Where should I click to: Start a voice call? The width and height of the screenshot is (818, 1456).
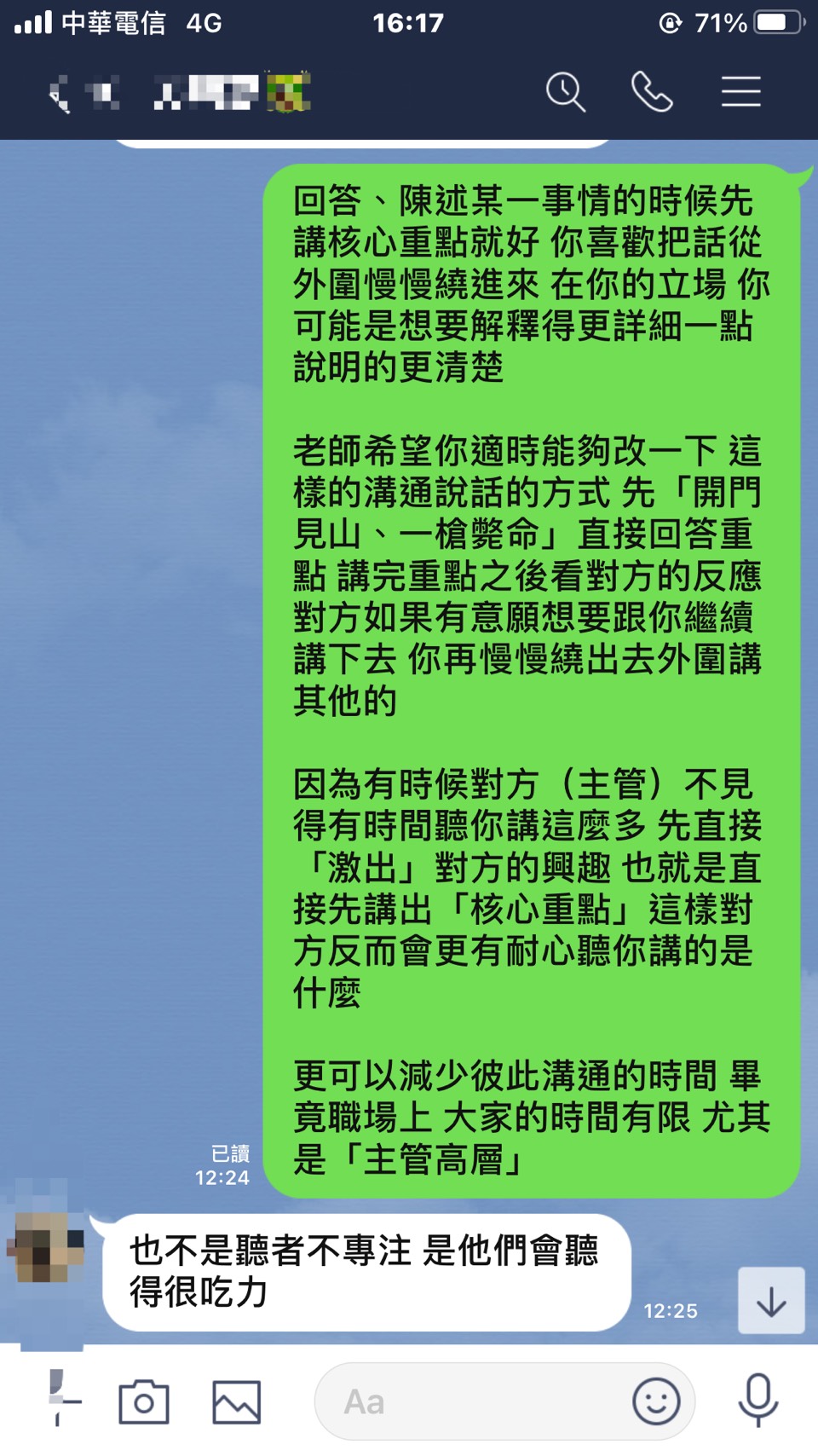[652, 92]
